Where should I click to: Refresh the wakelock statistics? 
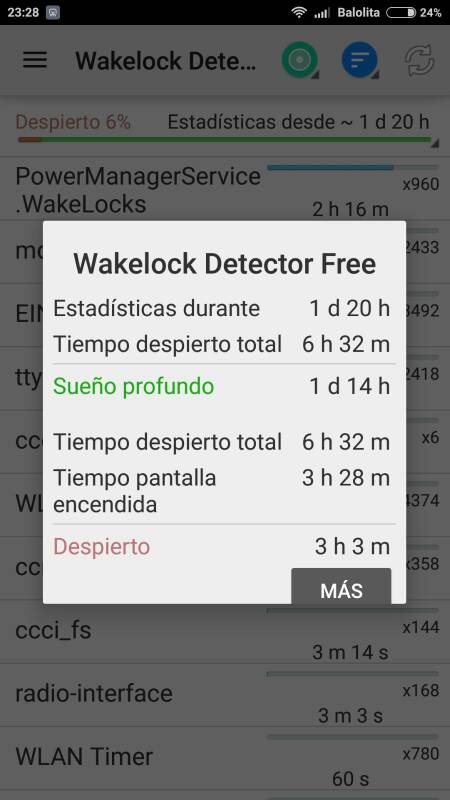coord(420,60)
